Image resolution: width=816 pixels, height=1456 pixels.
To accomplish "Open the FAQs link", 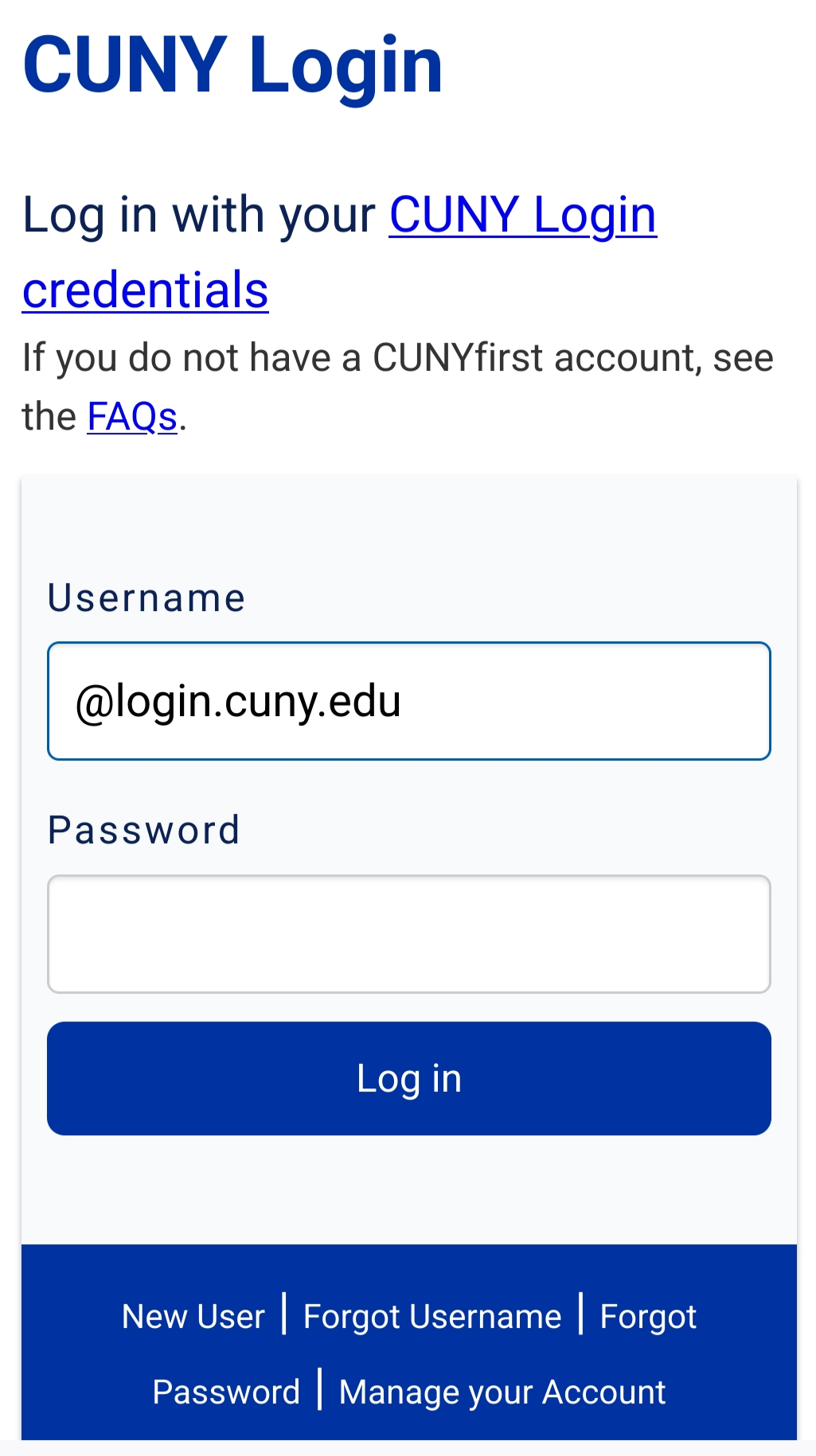I will pos(132,417).
